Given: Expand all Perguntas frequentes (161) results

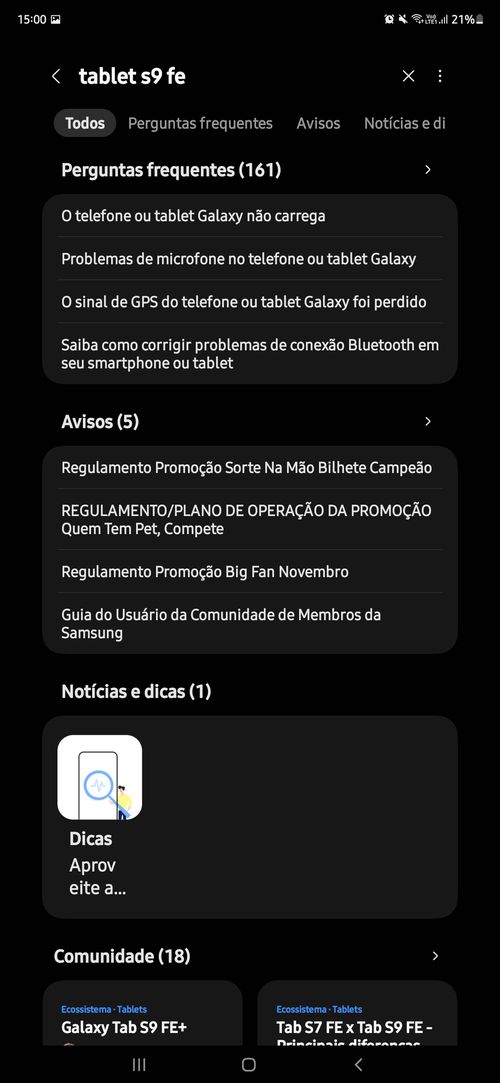Looking at the screenshot, I should pyautogui.click(x=427, y=169).
